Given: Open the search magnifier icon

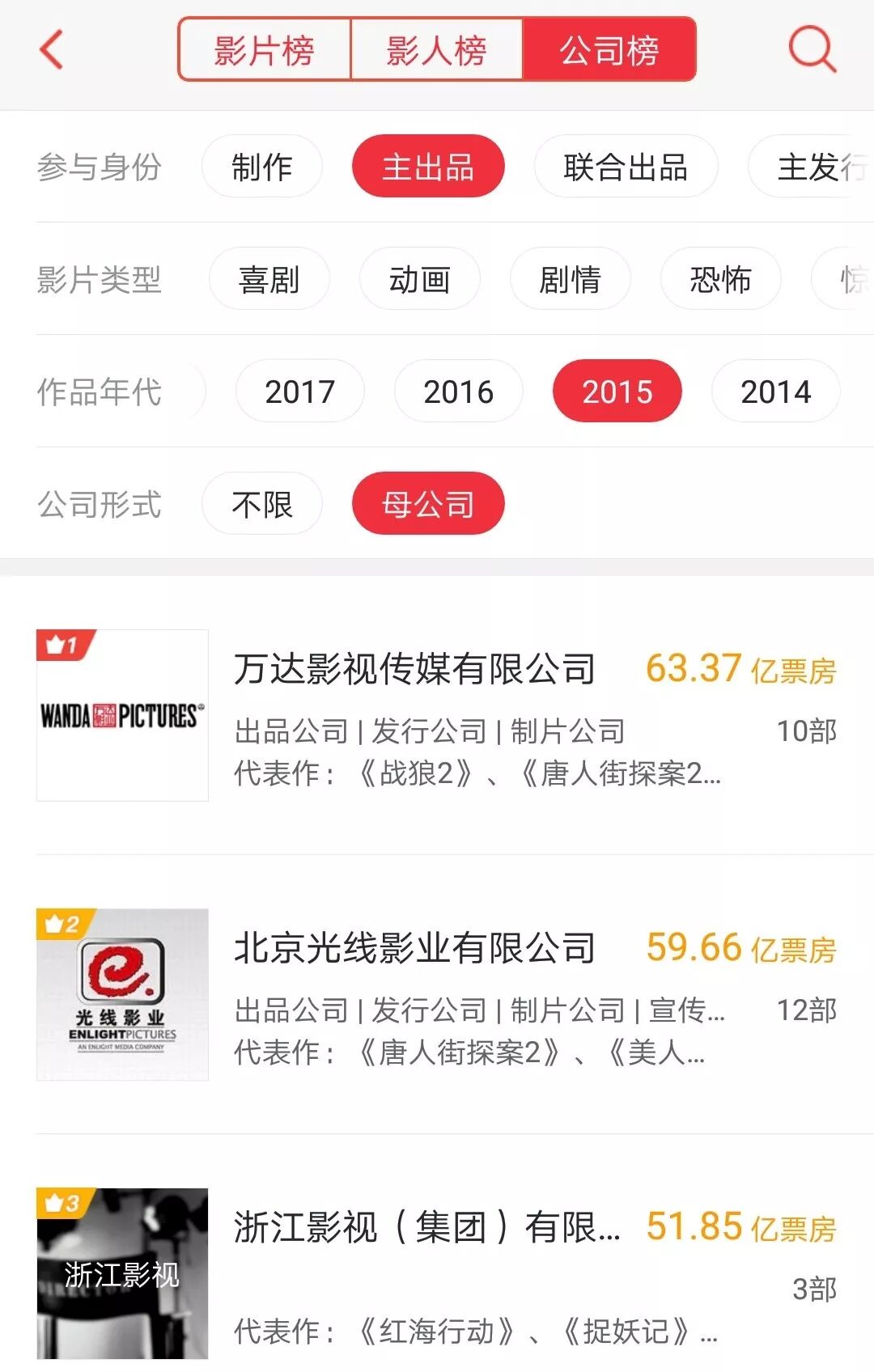Looking at the screenshot, I should click(x=812, y=49).
